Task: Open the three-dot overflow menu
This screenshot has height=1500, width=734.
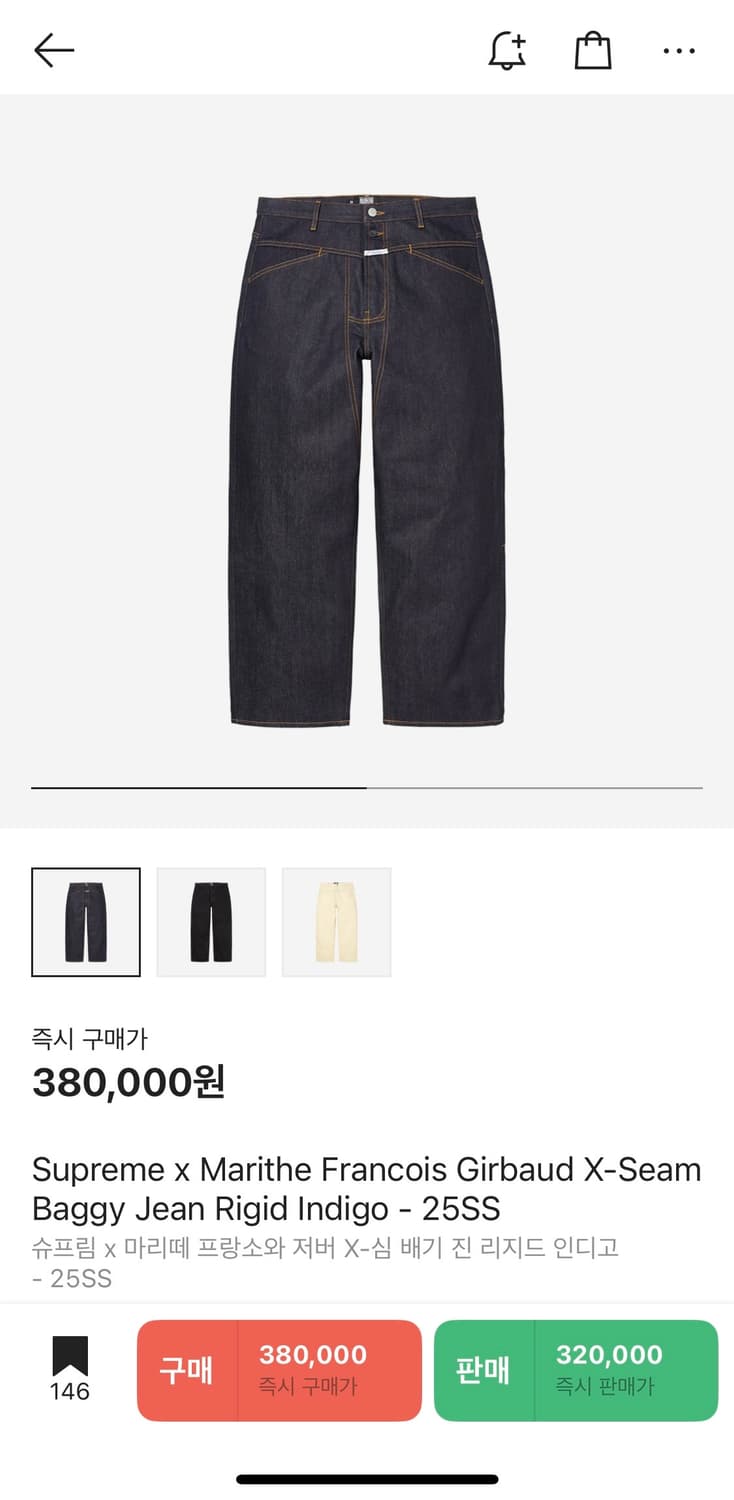Action: point(679,50)
